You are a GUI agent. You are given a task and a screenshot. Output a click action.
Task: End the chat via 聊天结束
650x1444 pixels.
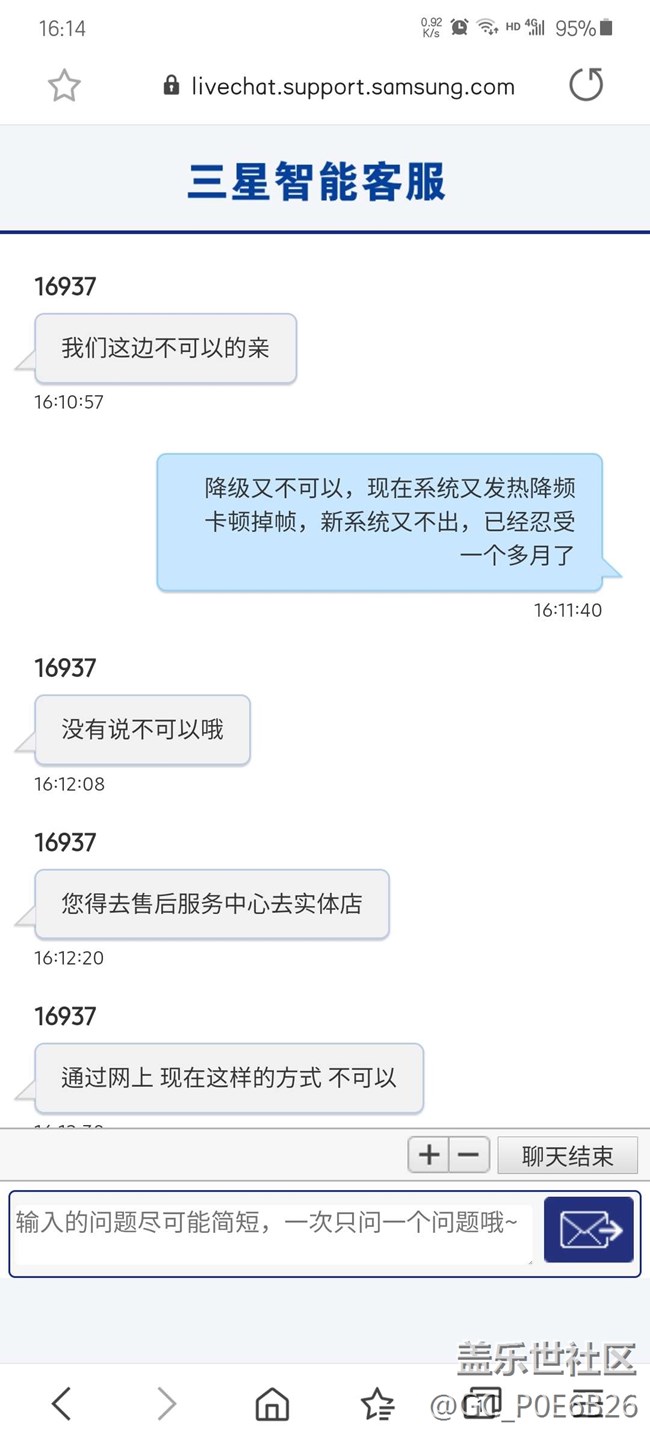pos(567,1156)
